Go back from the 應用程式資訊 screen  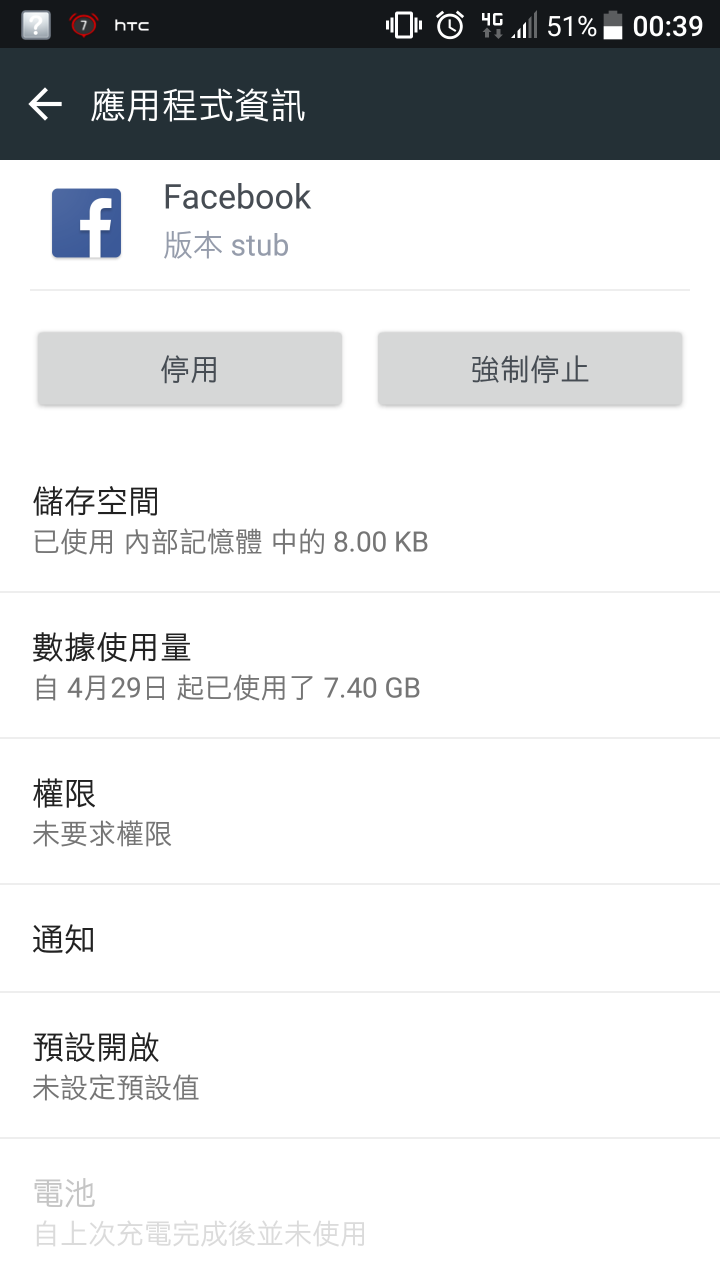(x=46, y=104)
